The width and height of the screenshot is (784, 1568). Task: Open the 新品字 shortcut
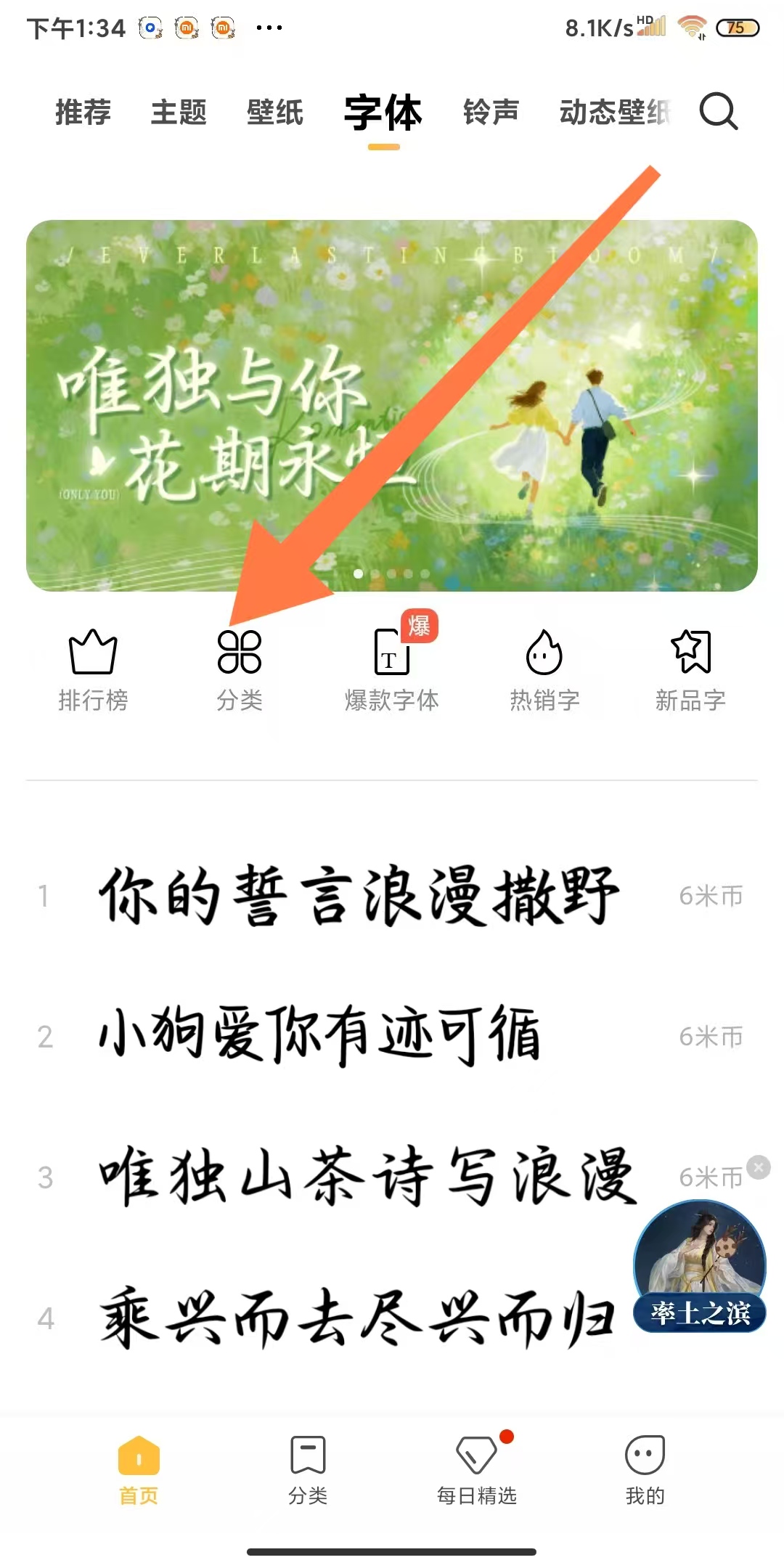[690, 669]
